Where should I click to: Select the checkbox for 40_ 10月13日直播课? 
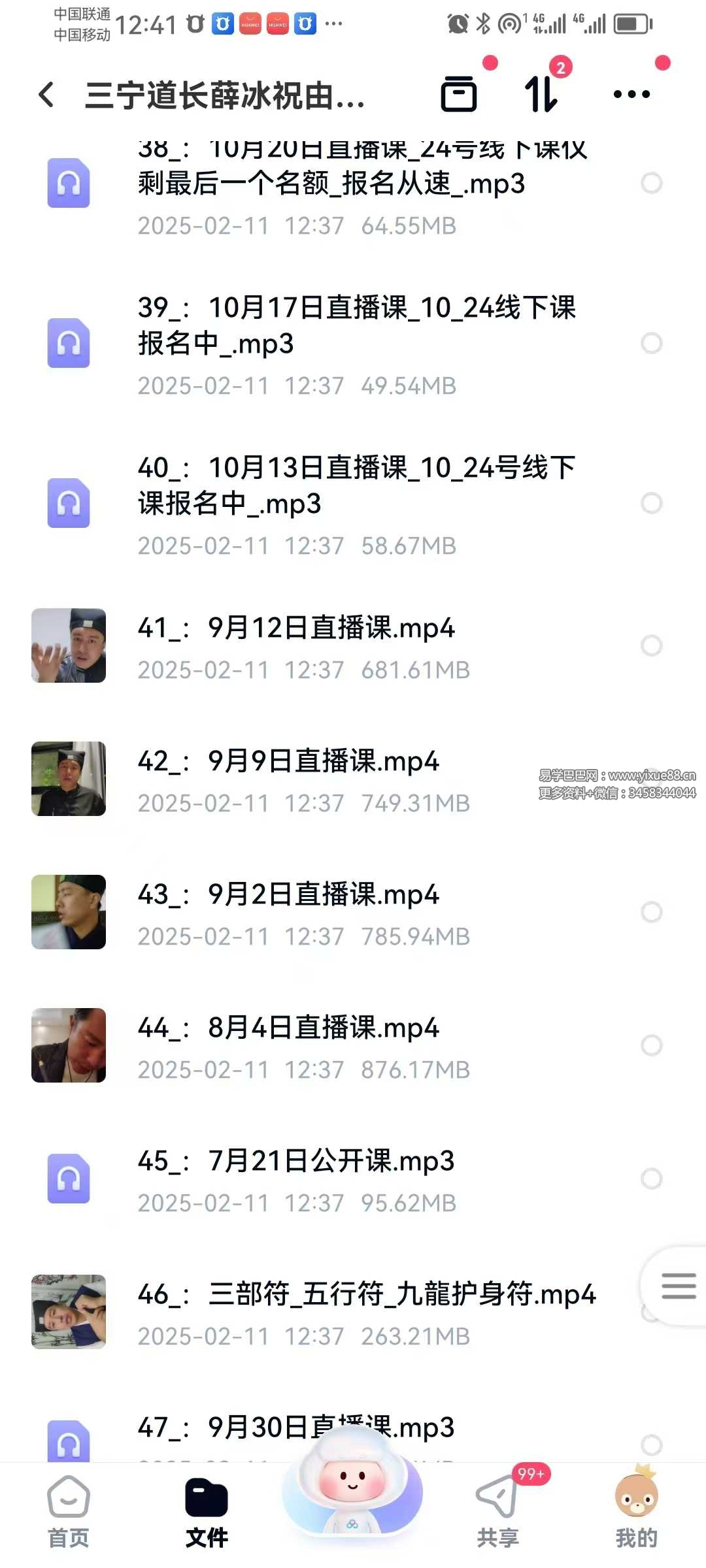651,503
